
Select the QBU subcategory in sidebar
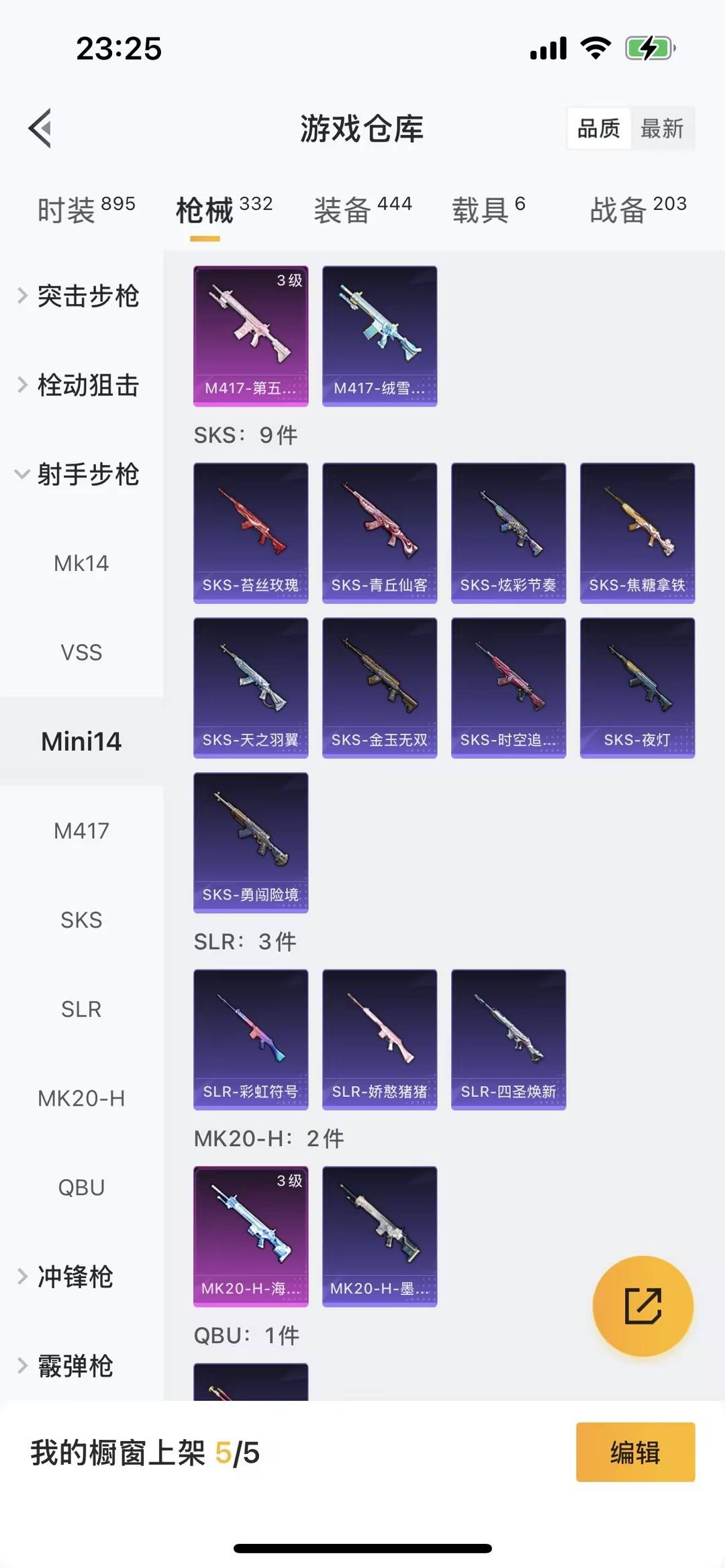point(82,1187)
